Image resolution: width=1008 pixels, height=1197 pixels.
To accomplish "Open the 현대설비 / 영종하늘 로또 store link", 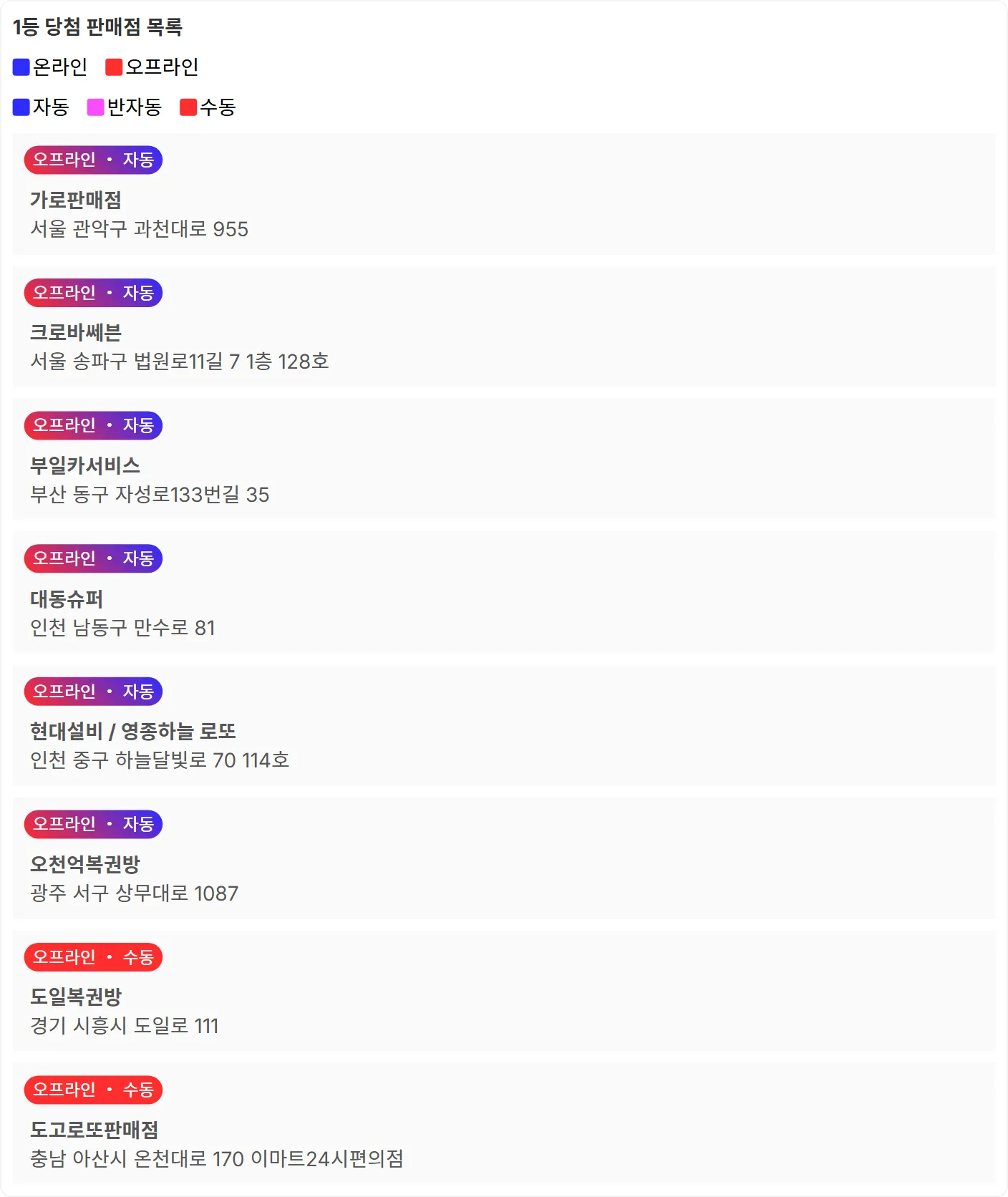I will click(134, 732).
